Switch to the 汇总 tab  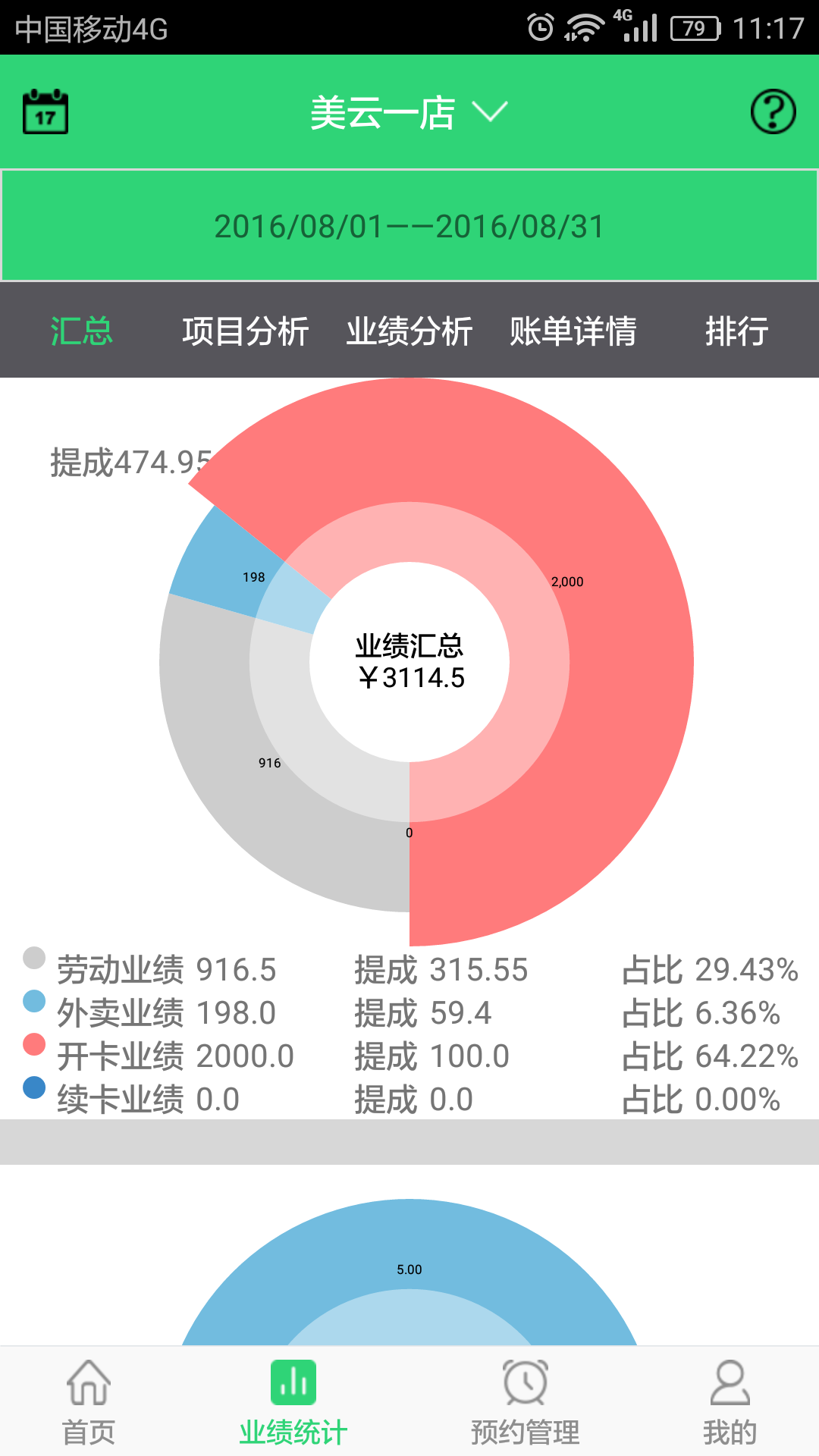point(82,331)
